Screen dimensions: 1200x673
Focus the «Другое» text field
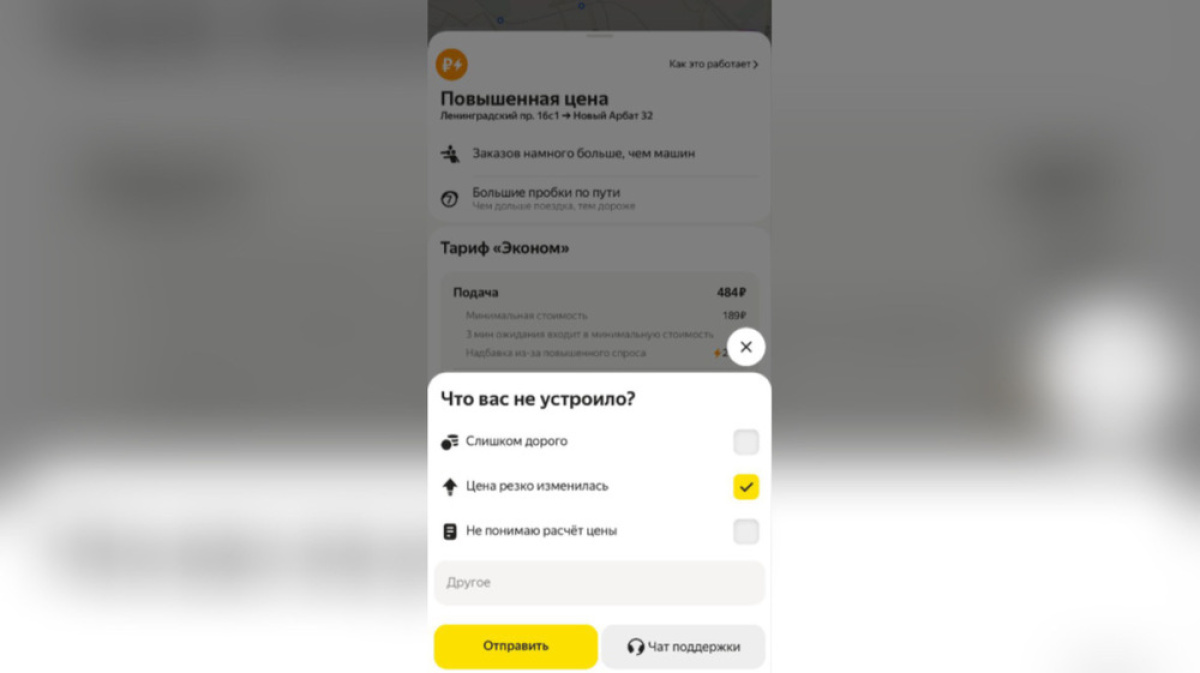click(599, 582)
